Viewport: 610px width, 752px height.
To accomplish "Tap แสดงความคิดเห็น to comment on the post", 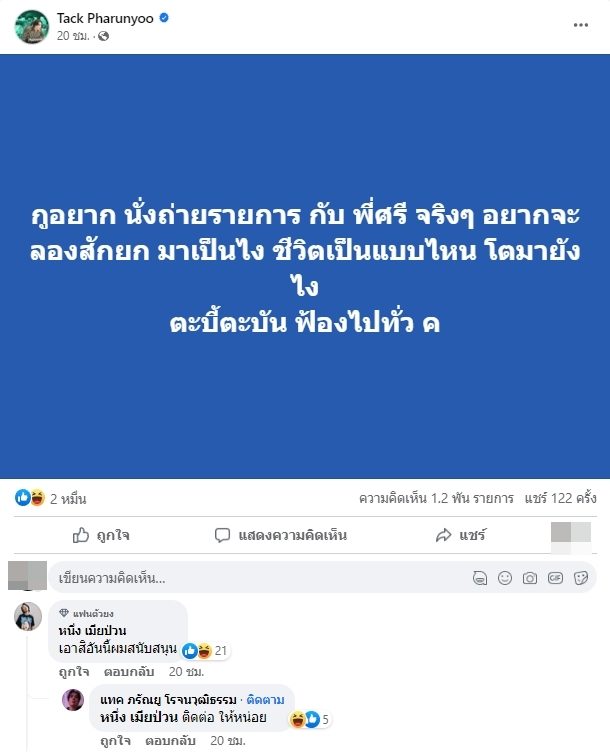I will coord(281,535).
